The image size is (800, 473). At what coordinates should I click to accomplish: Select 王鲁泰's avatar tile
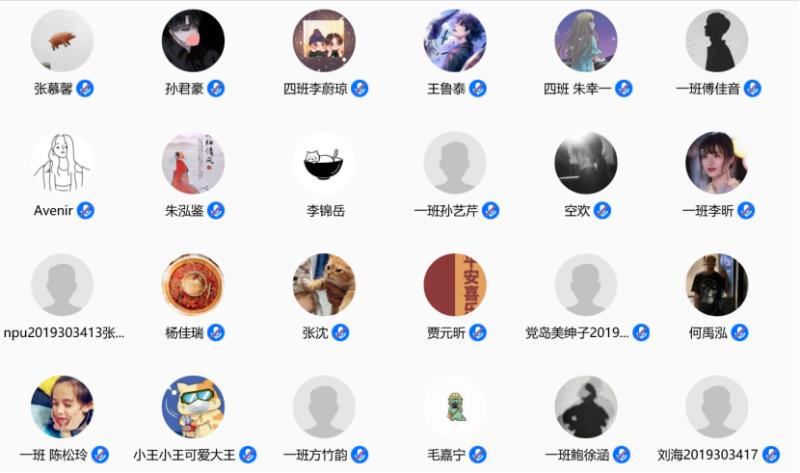(455, 41)
